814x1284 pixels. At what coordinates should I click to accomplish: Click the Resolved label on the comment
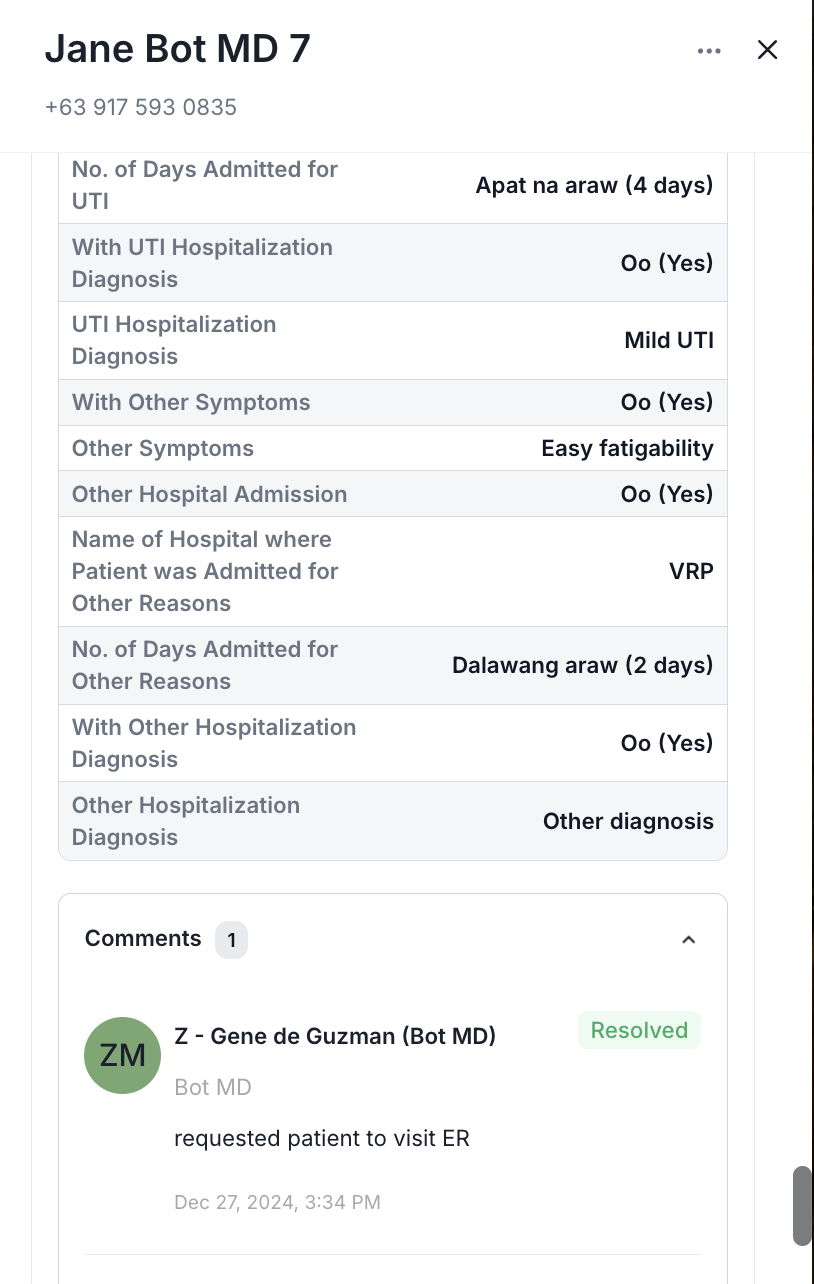coord(639,1029)
